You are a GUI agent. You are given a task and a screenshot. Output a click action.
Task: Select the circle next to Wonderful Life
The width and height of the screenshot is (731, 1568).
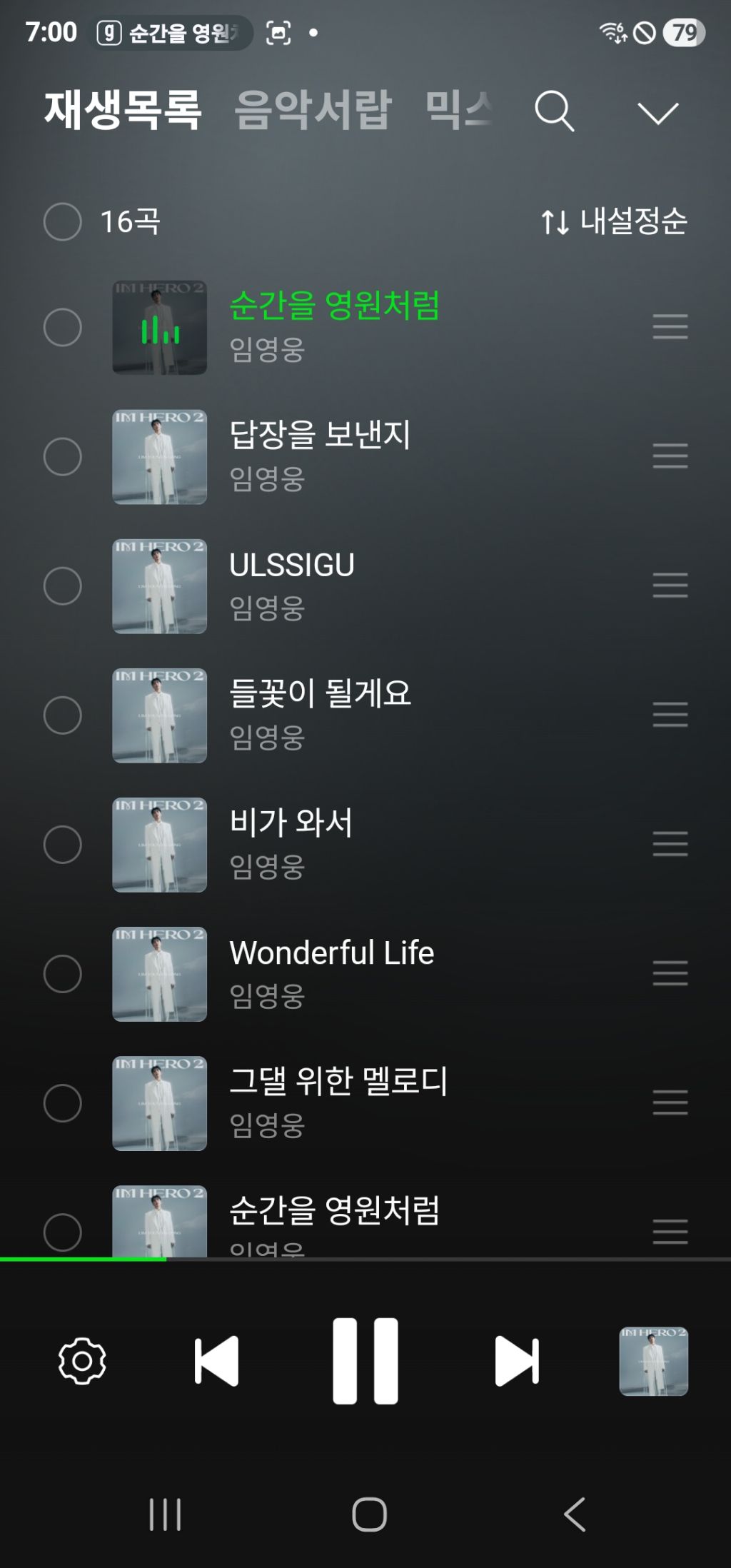(63, 974)
